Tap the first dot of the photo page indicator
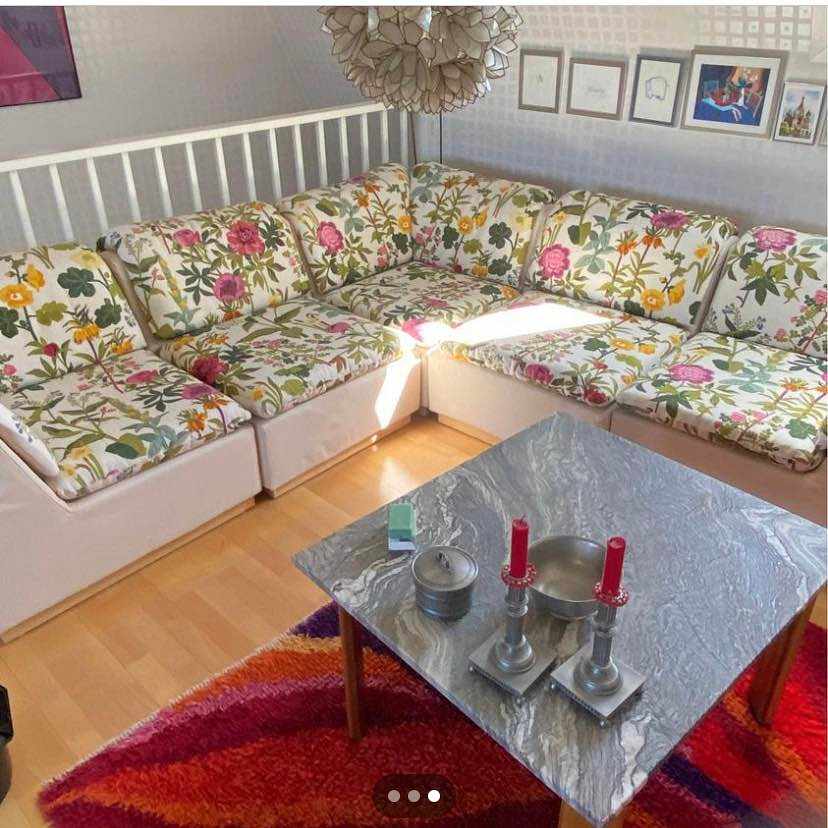The height and width of the screenshot is (828, 828). click(394, 796)
